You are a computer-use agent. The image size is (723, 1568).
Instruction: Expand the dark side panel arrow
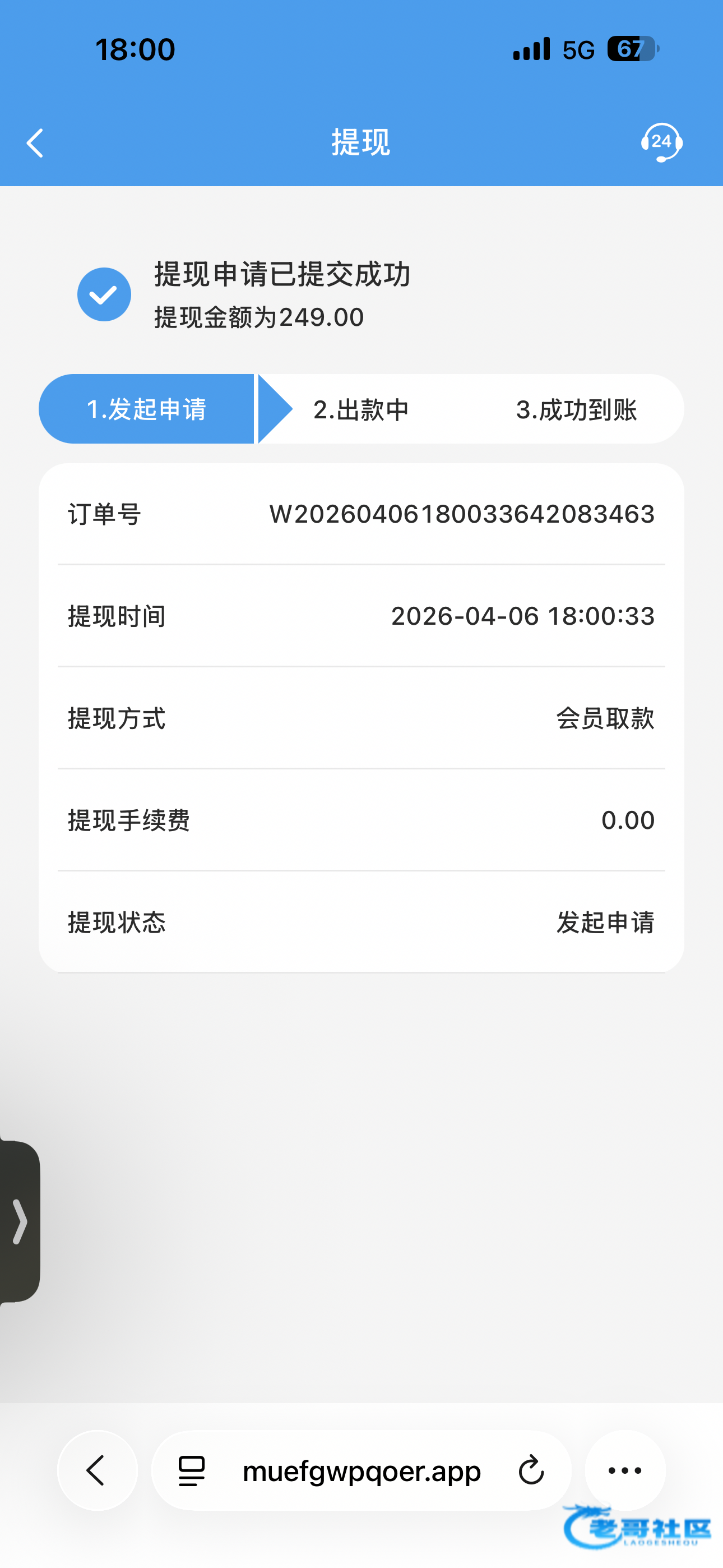tap(20, 1221)
